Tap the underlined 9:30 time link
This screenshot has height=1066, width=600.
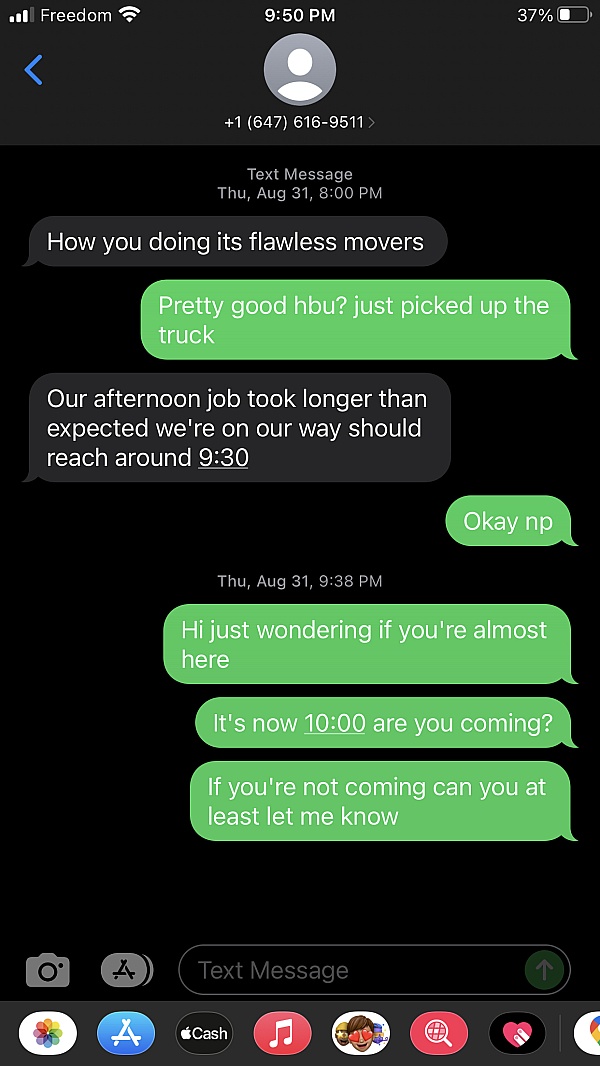click(x=224, y=458)
